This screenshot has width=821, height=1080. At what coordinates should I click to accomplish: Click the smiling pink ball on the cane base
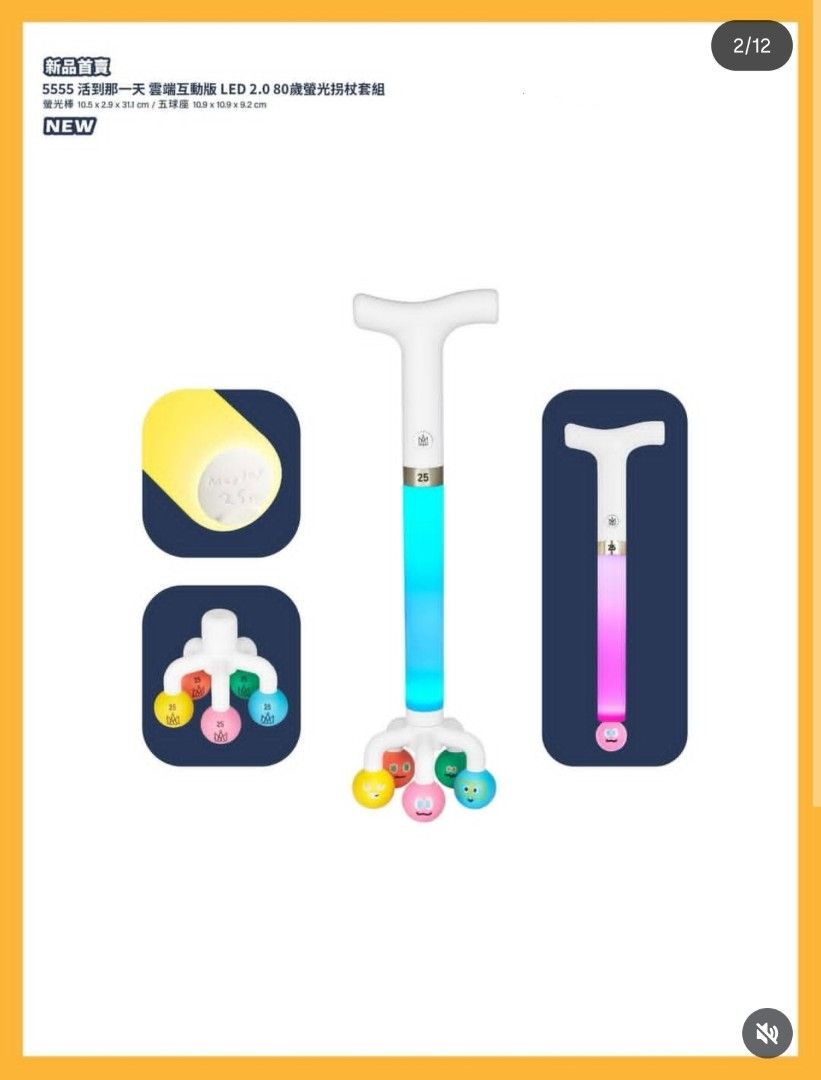click(x=422, y=801)
